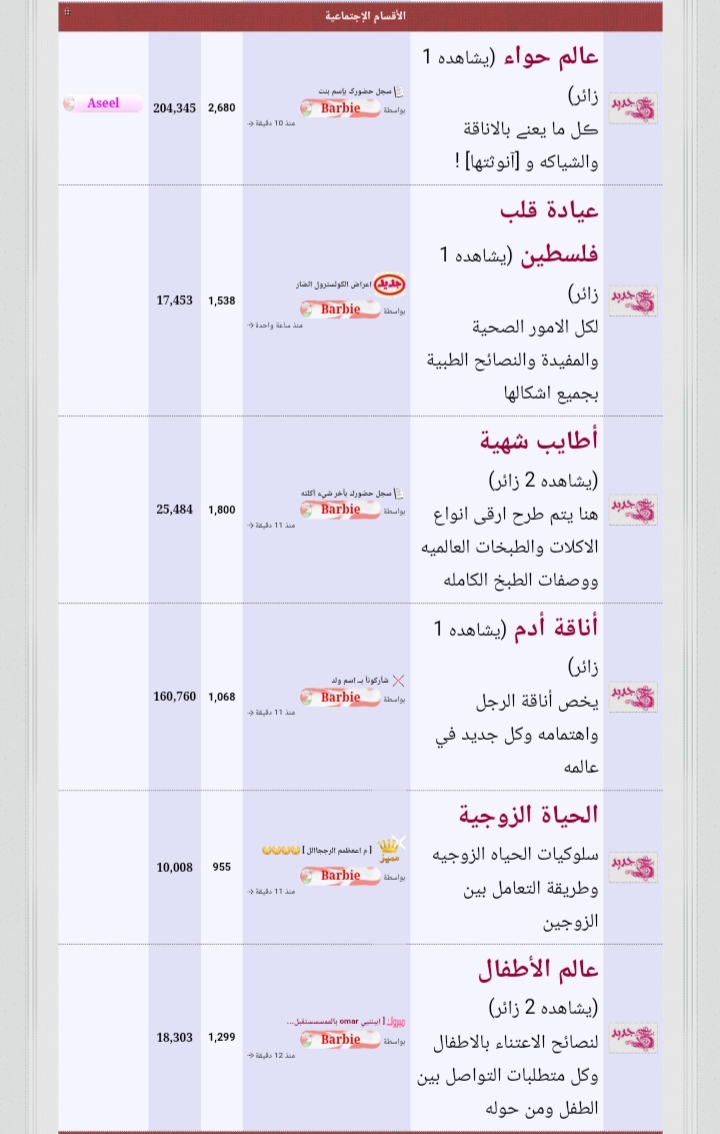
Task: Collapse the الأقسام الإجتماعية category section
Action: tap(67, 13)
